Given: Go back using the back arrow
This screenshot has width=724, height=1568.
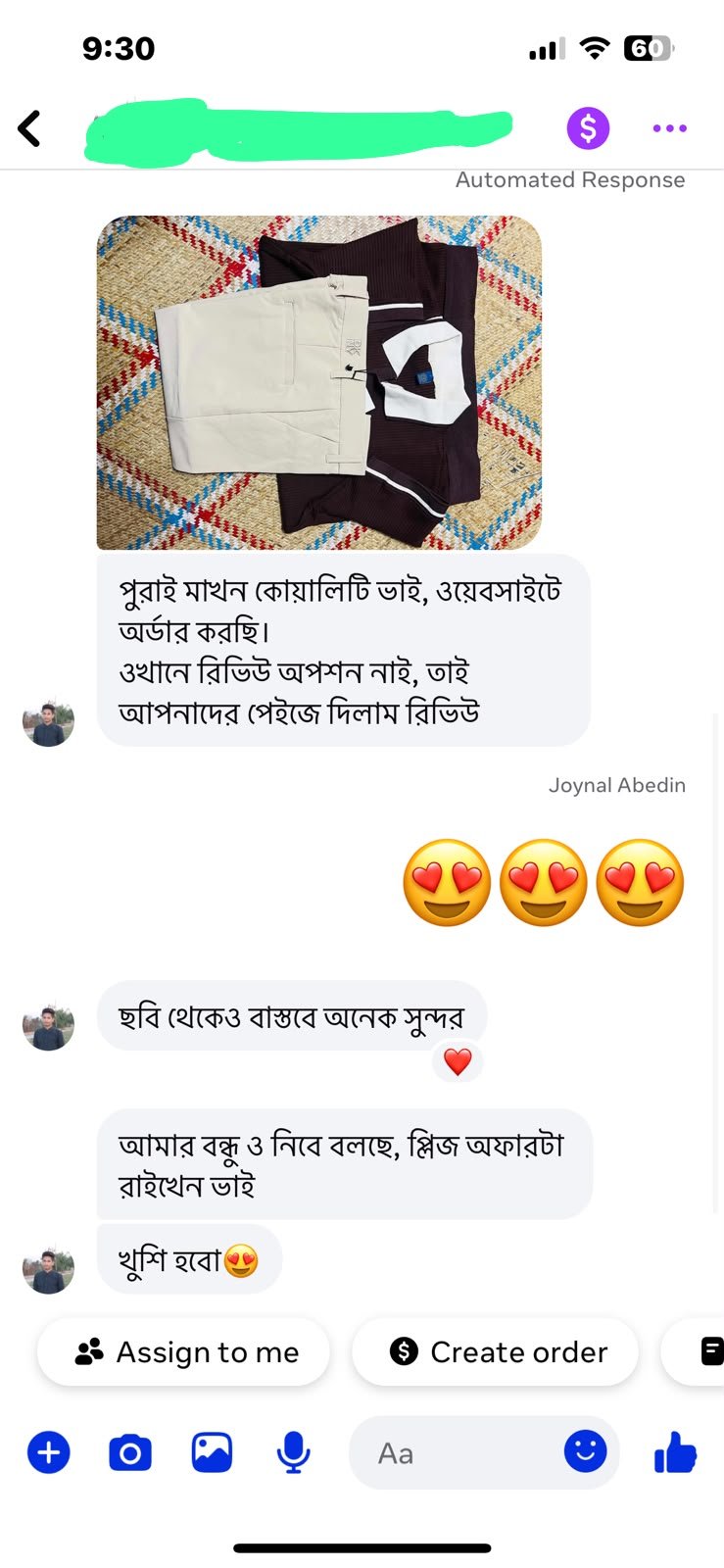Looking at the screenshot, I should click(30, 128).
